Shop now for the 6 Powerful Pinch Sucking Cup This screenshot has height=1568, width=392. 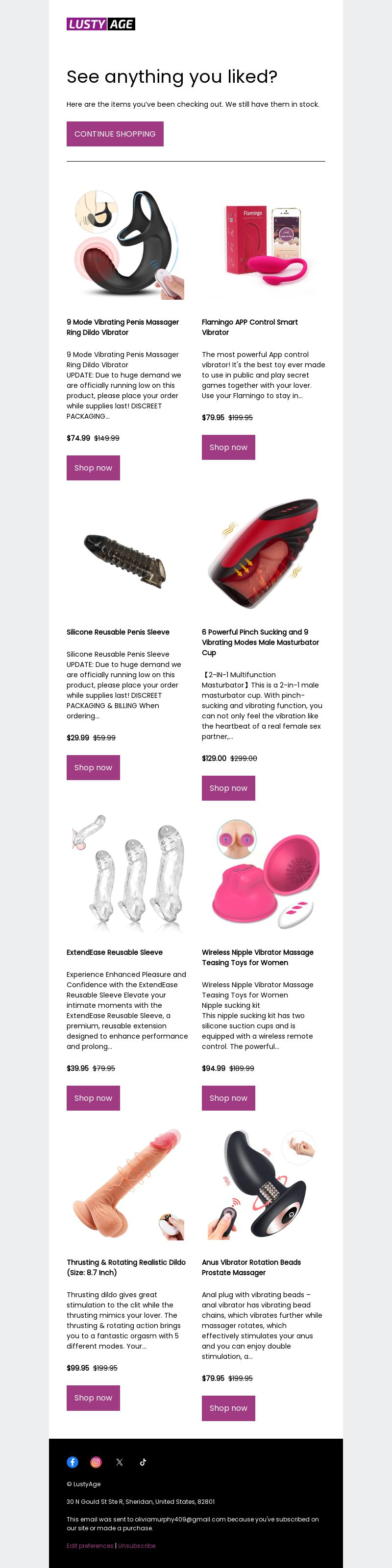coord(228,787)
